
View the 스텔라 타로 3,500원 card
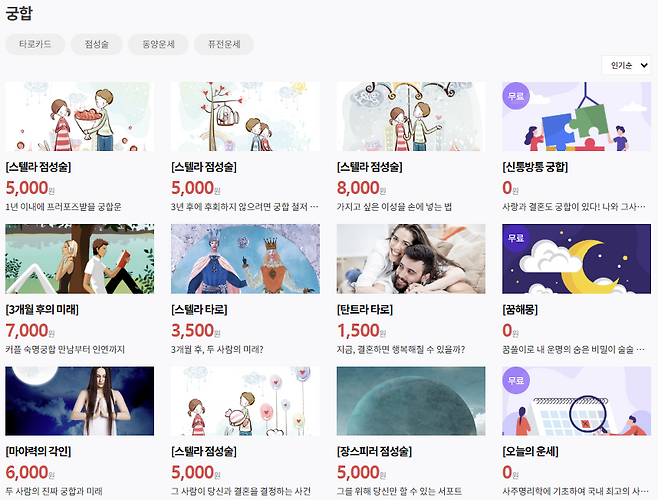pos(245,258)
